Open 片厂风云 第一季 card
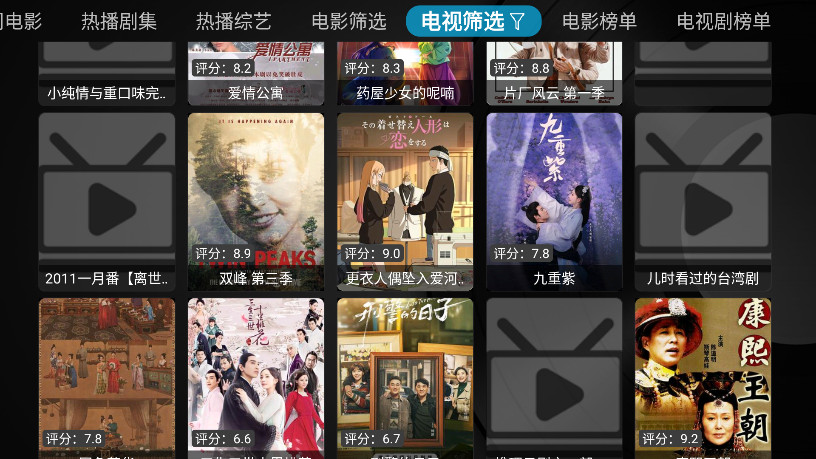Image resolution: width=816 pixels, height=459 pixels. click(554, 75)
